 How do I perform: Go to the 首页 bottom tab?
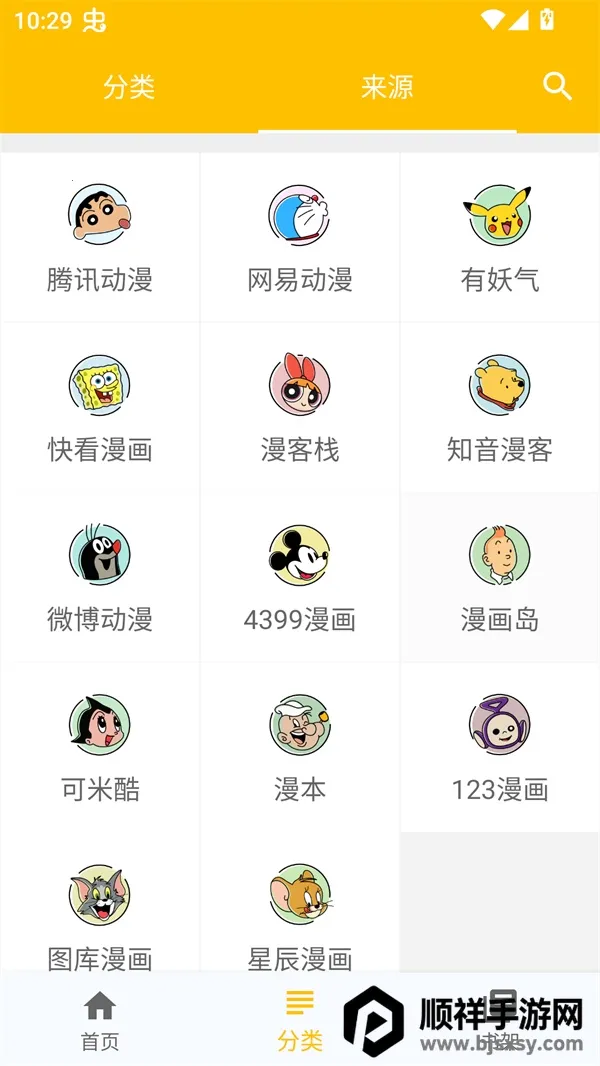click(100, 1020)
